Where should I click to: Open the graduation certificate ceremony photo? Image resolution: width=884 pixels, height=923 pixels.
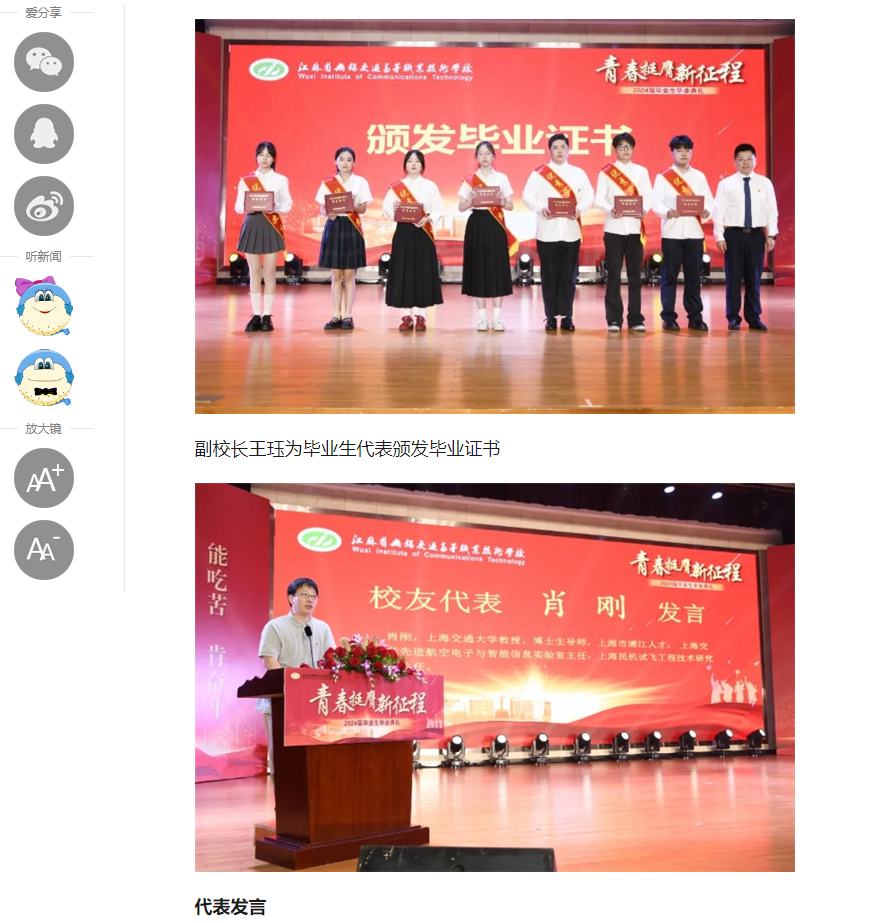(x=494, y=216)
